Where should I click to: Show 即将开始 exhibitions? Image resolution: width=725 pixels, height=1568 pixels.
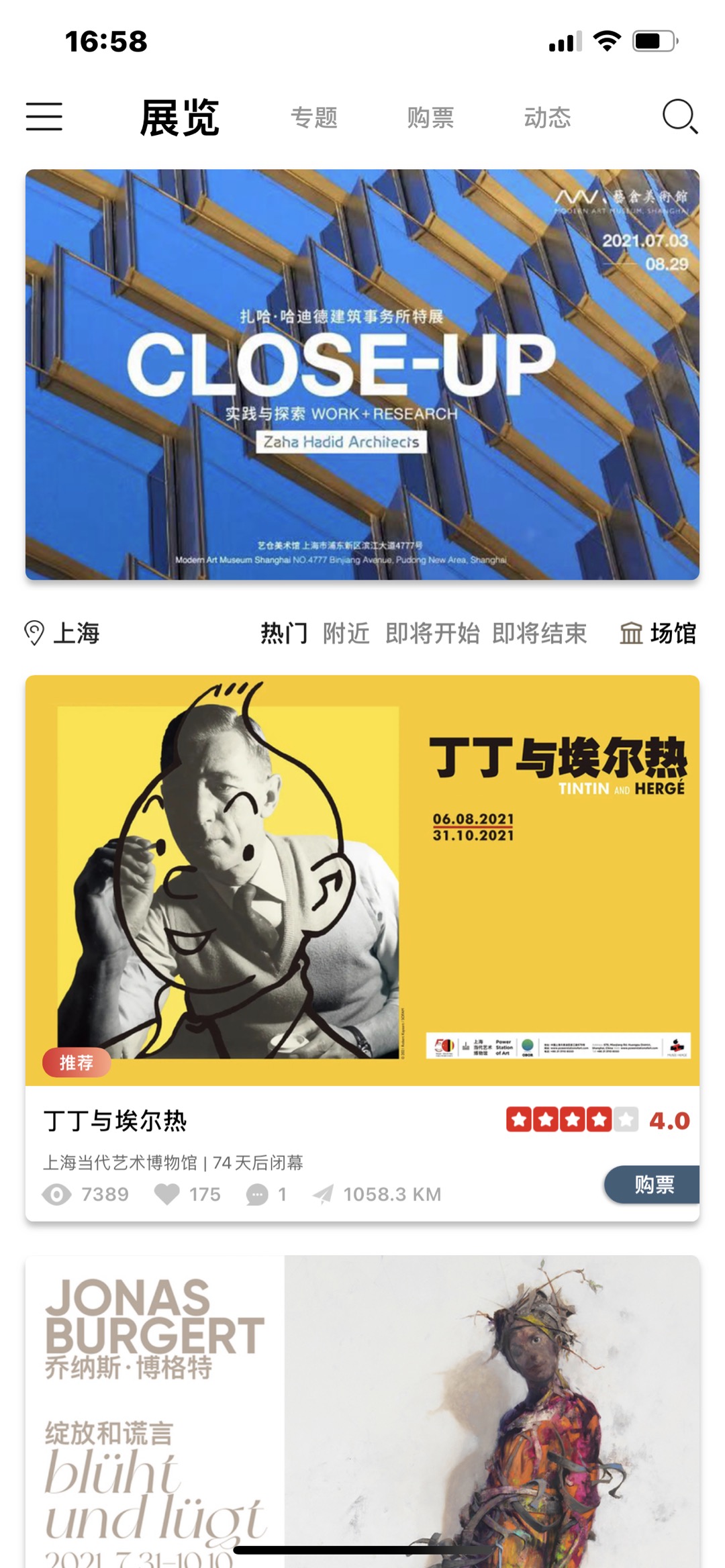pyautogui.click(x=432, y=633)
